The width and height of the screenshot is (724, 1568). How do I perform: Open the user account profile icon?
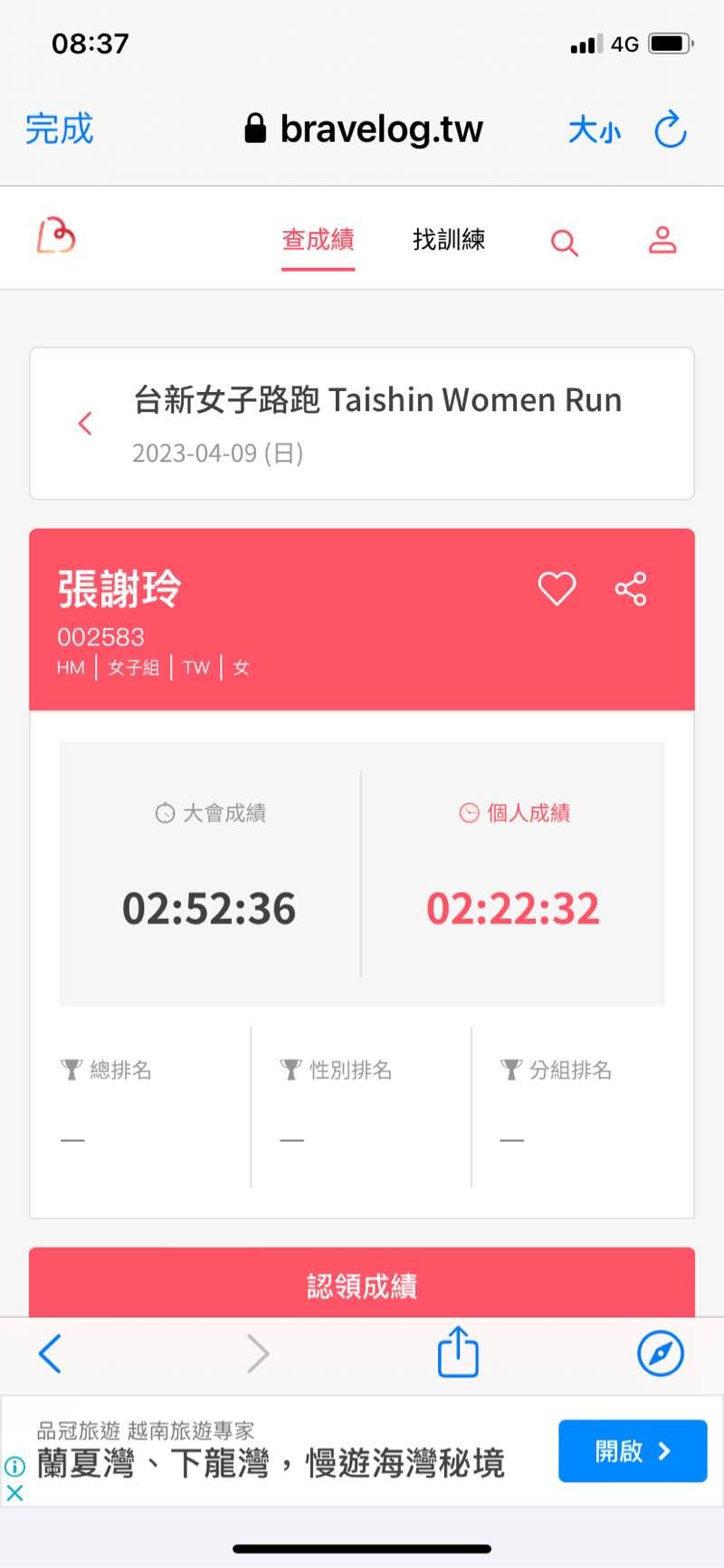662,240
